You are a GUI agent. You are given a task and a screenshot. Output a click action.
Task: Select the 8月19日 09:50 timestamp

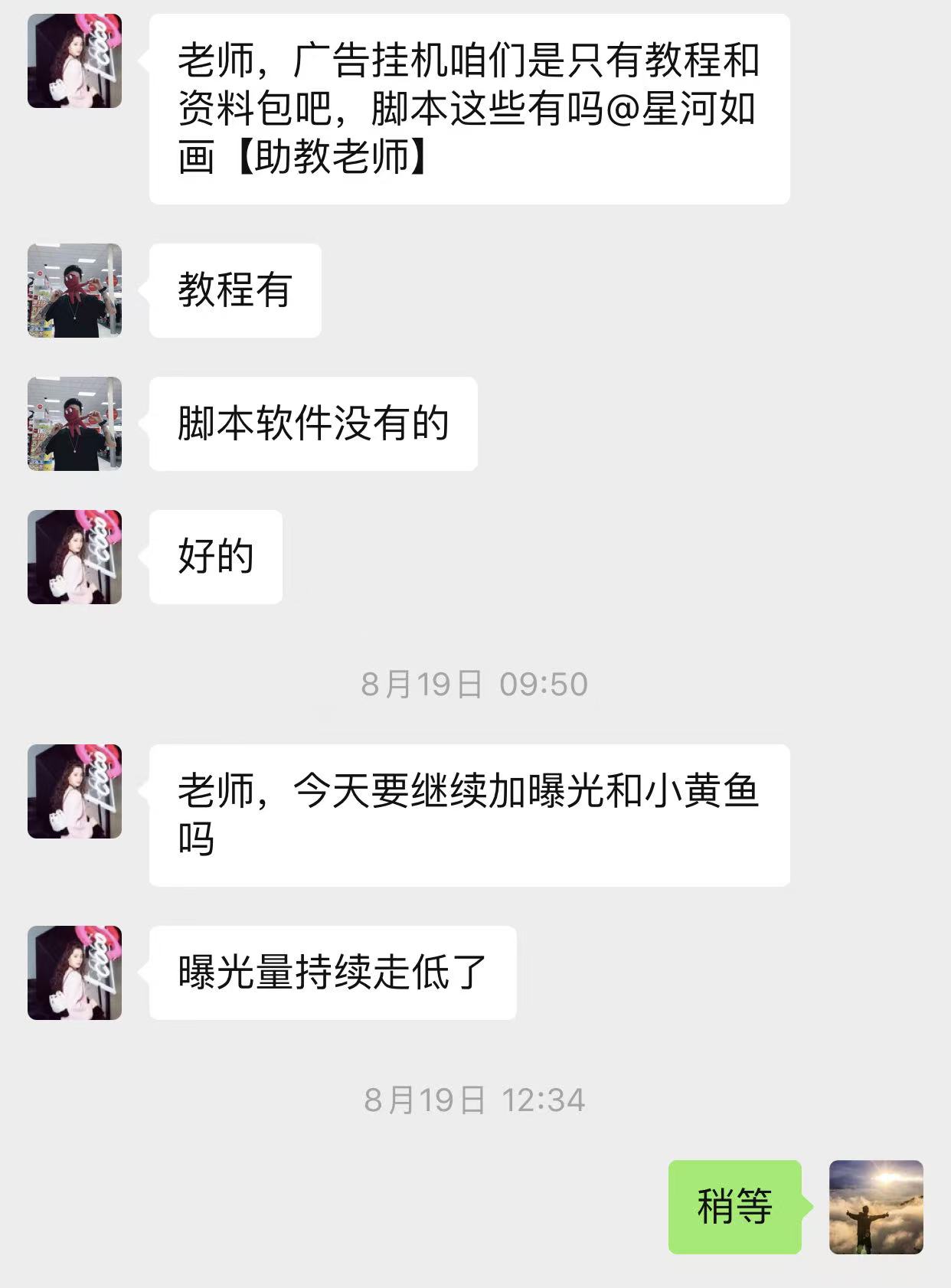[x=475, y=683]
